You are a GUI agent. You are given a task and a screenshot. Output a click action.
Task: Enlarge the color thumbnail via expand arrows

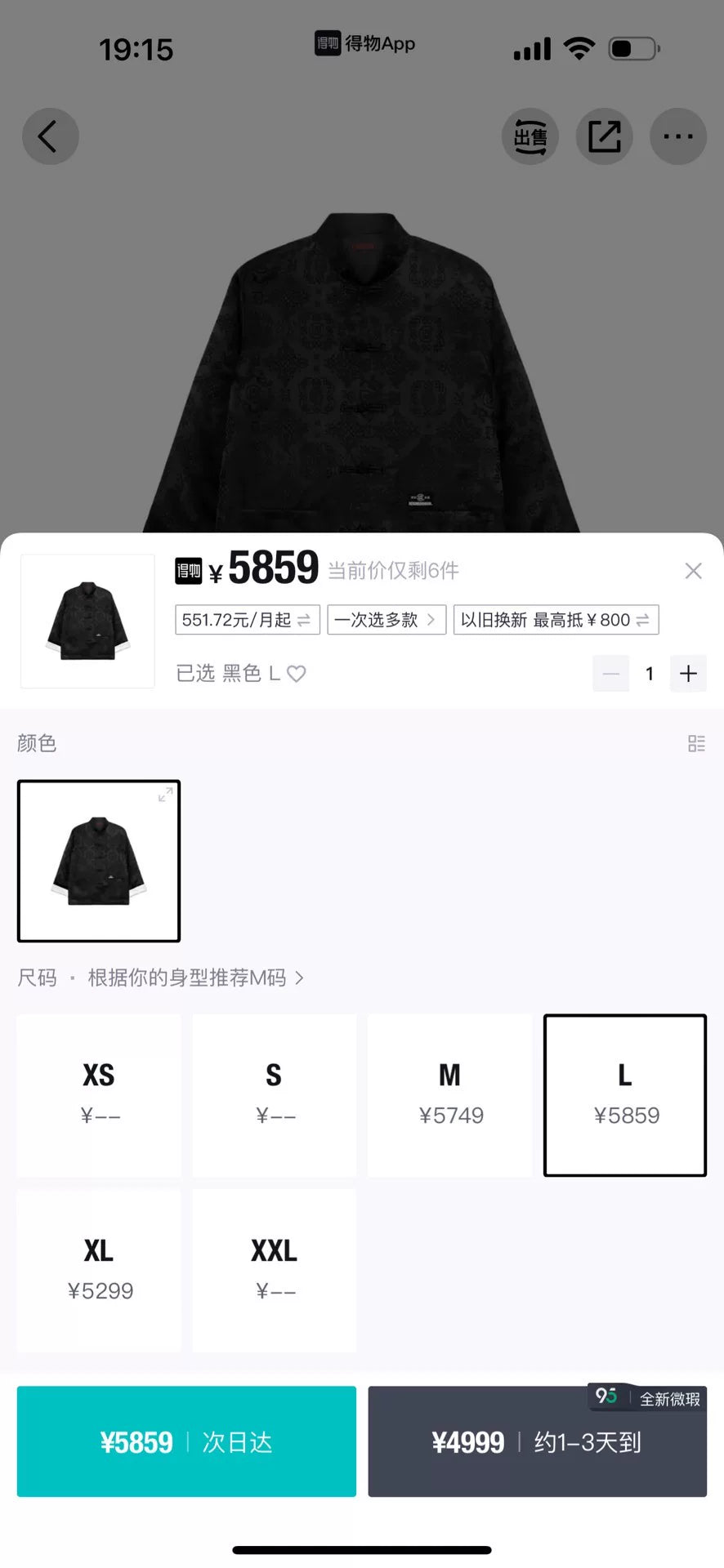(x=164, y=795)
